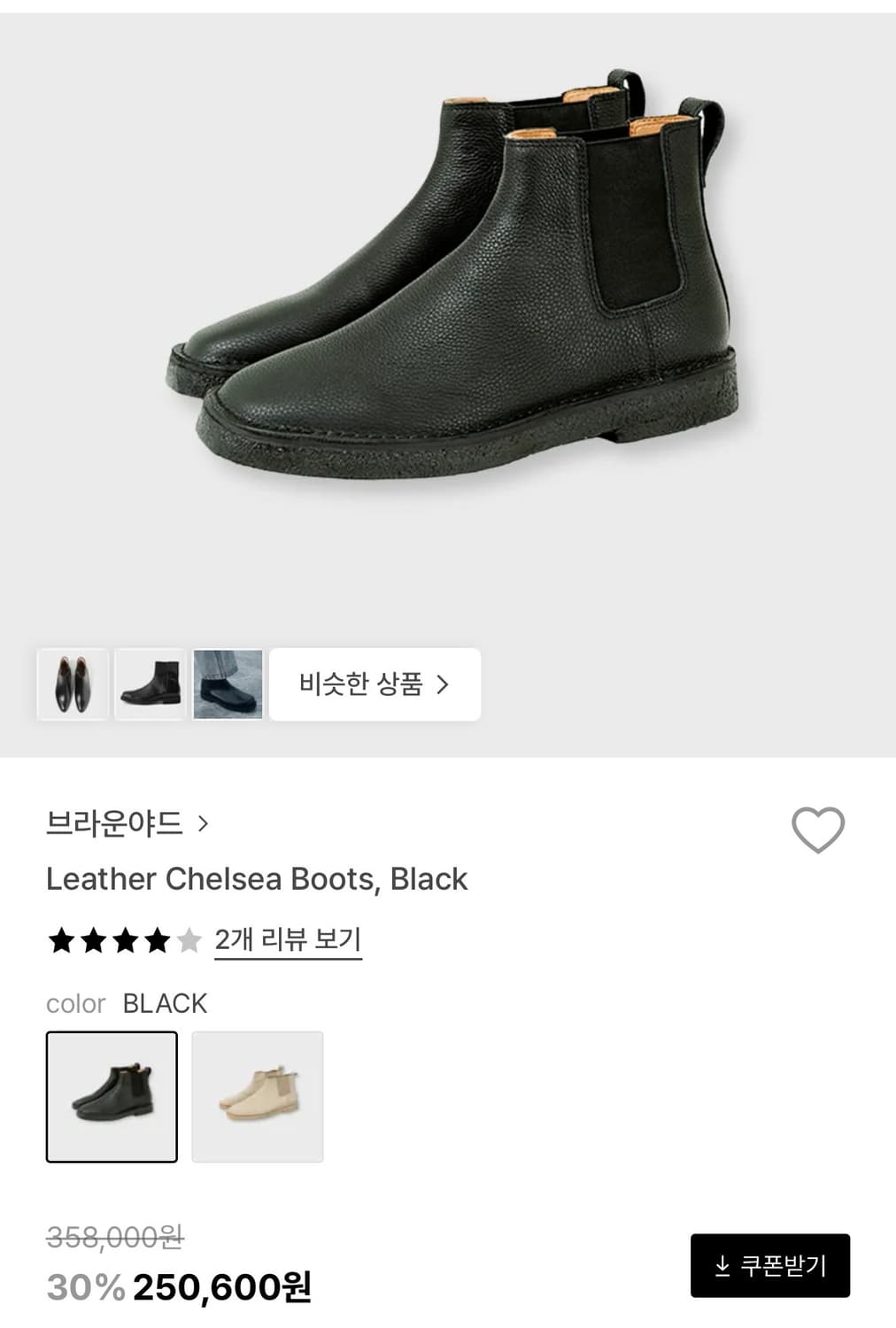Open the third worn-boots thumbnail
This screenshot has width=896, height=1328.
pos(227,685)
